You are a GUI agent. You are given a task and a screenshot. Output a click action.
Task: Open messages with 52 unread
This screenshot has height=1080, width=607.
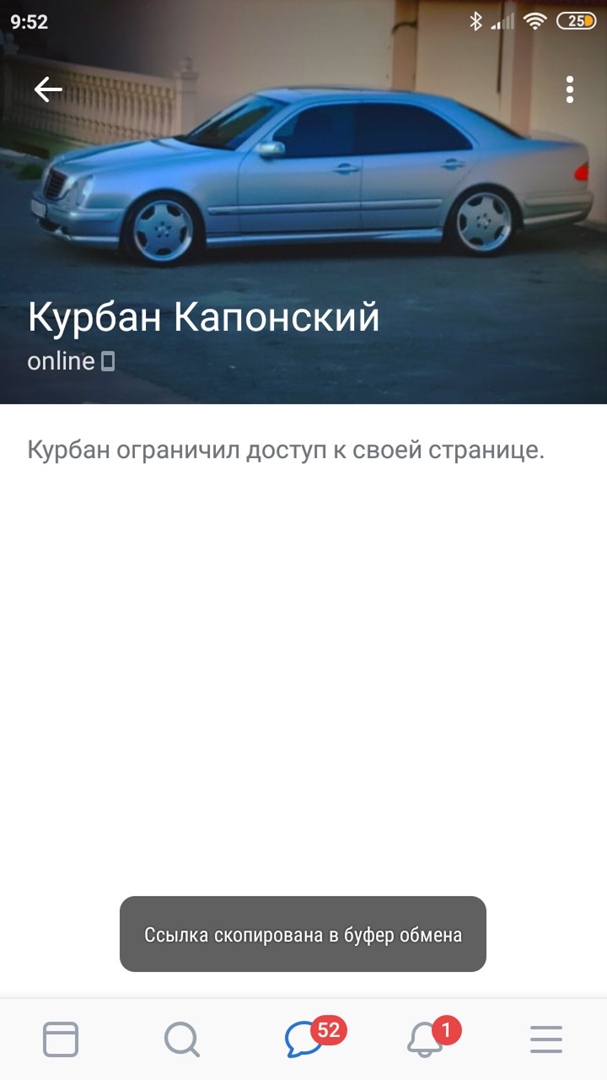tap(304, 1040)
